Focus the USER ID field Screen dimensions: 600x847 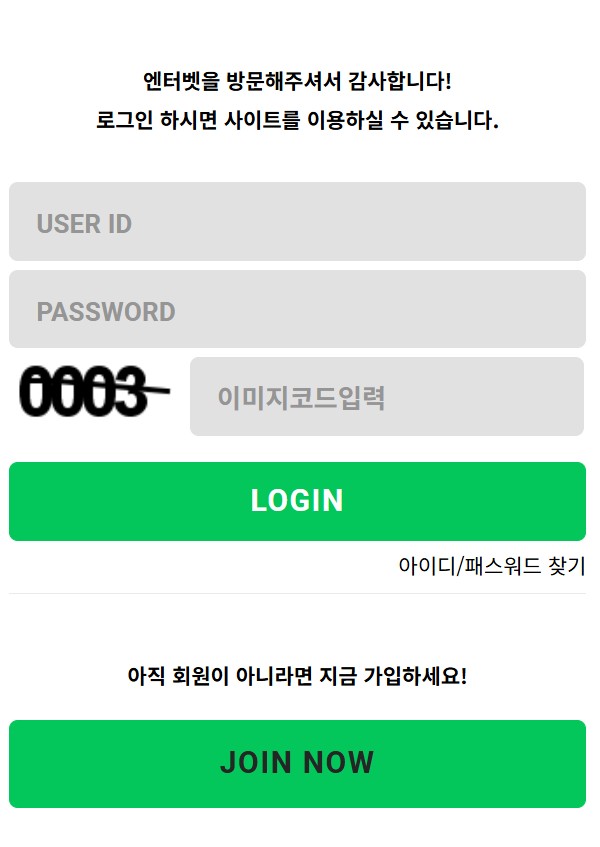[x=297, y=222]
